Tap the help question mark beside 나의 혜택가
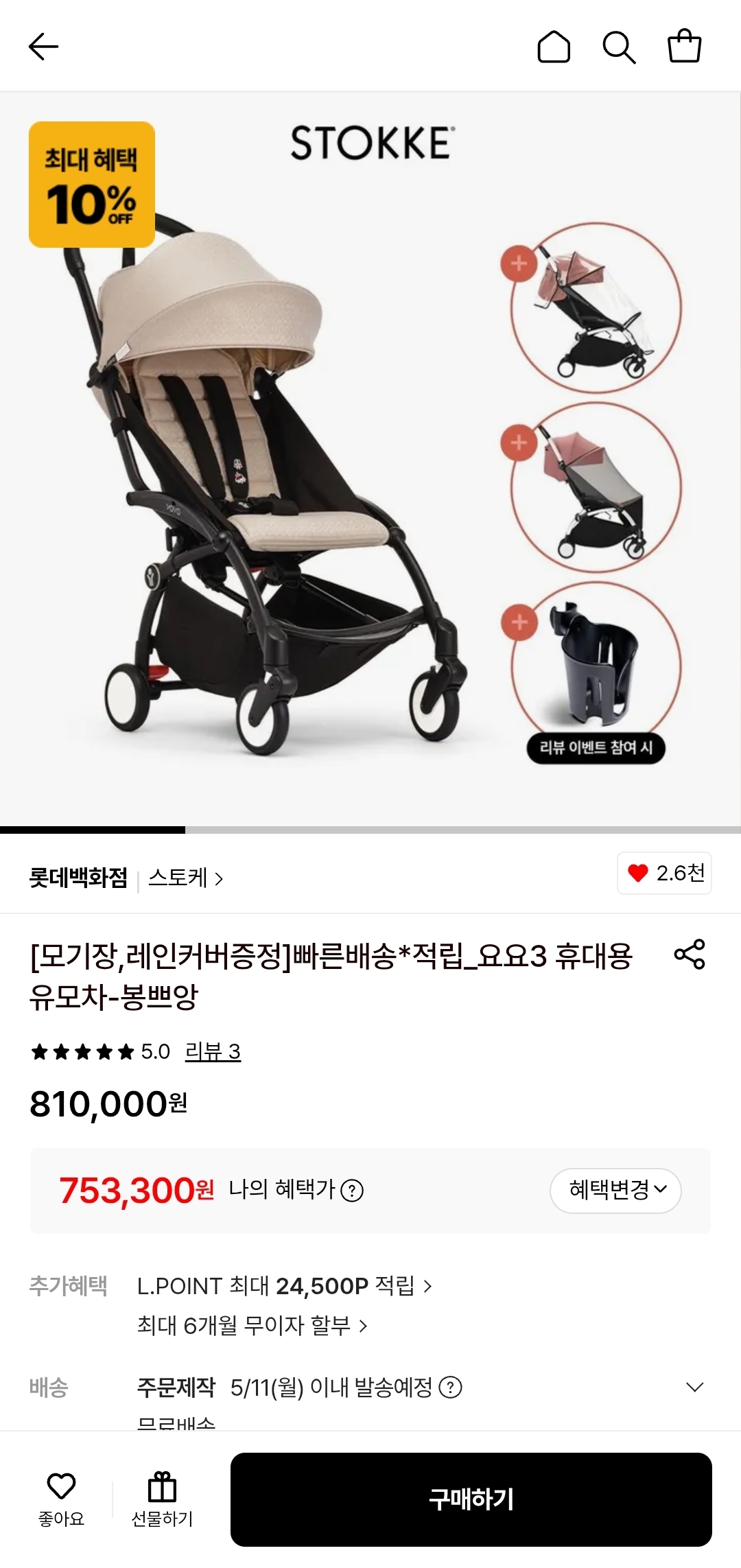741x1568 pixels. (x=352, y=1191)
